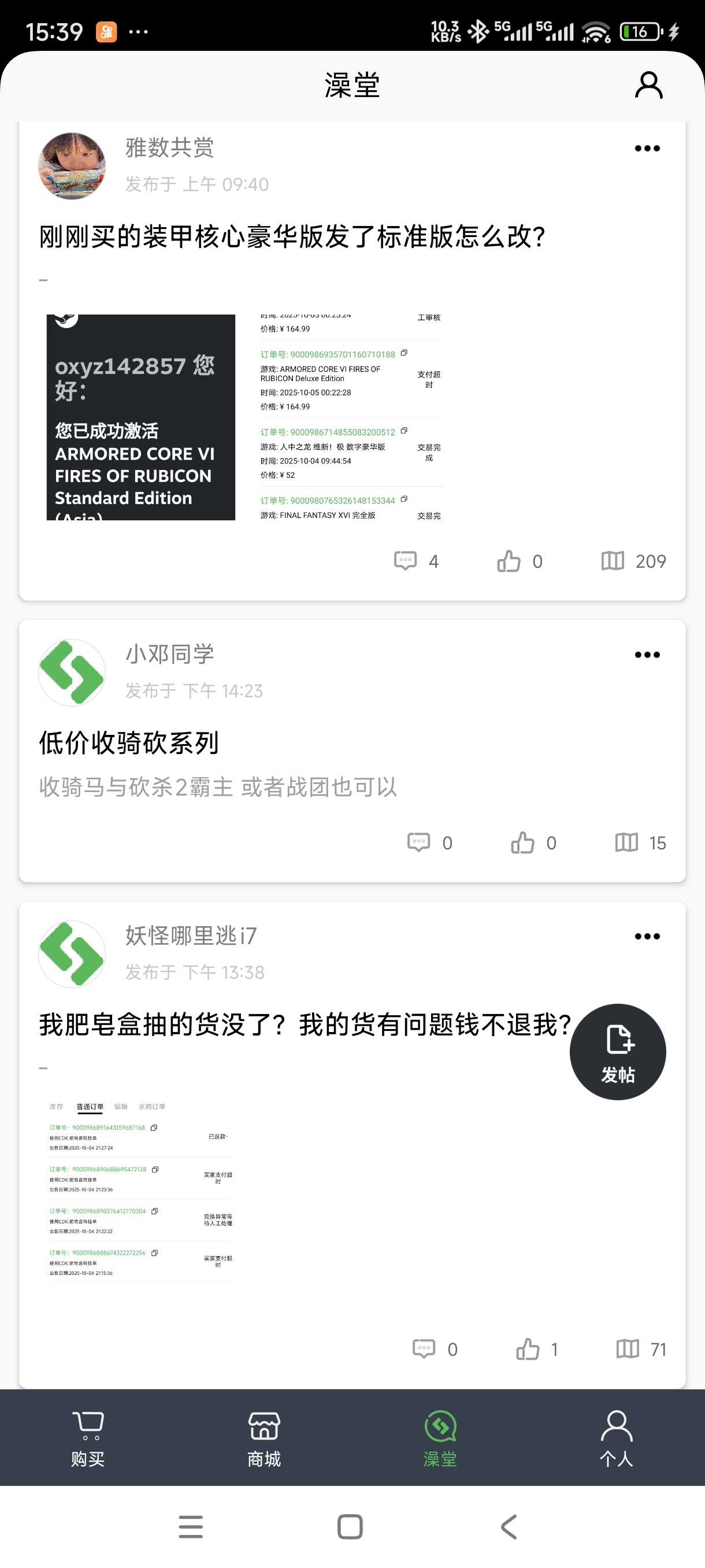Switch to the 个人 tab
Image resolution: width=705 pixels, height=1568 pixels.
coord(616,1438)
